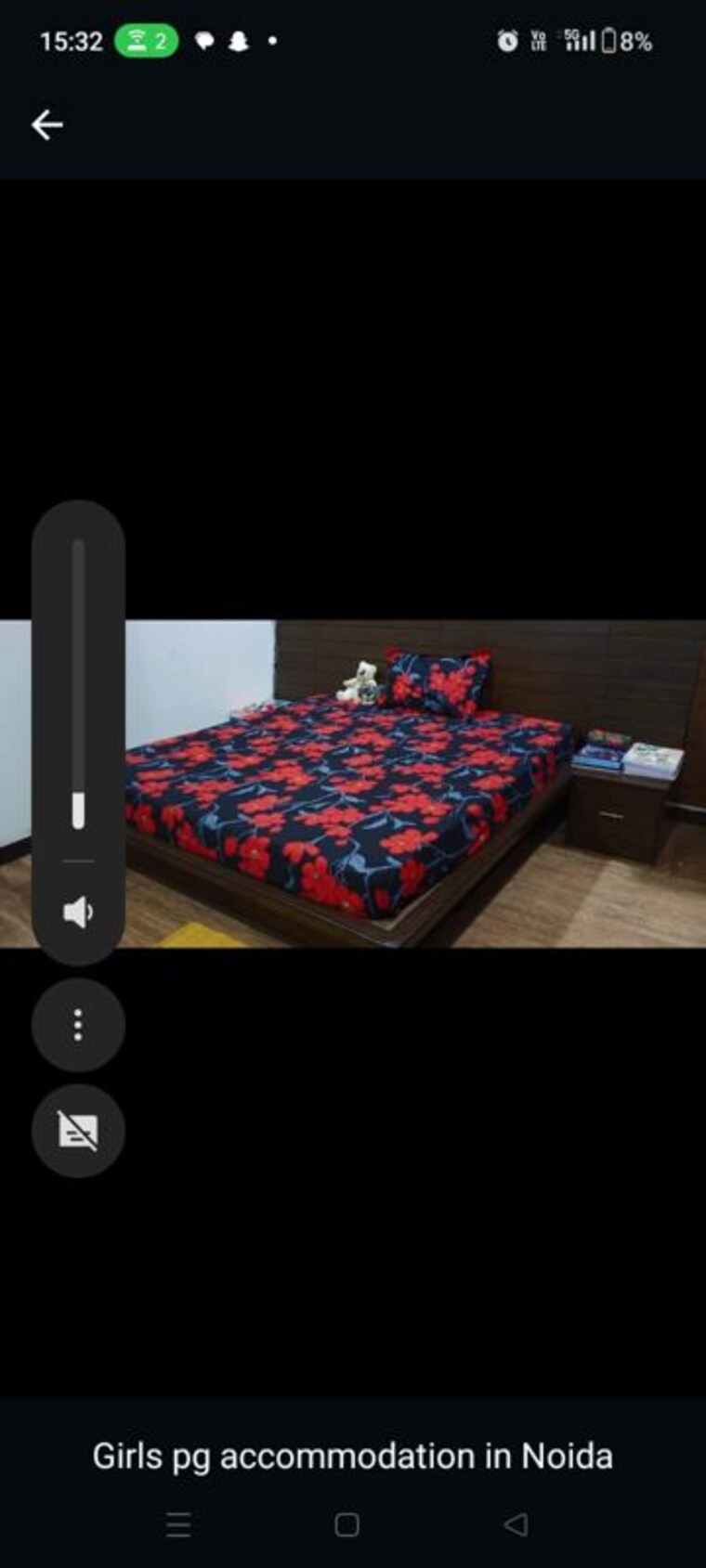This screenshot has height=1568, width=706.
Task: Toggle live captions button
Action: (78, 1131)
